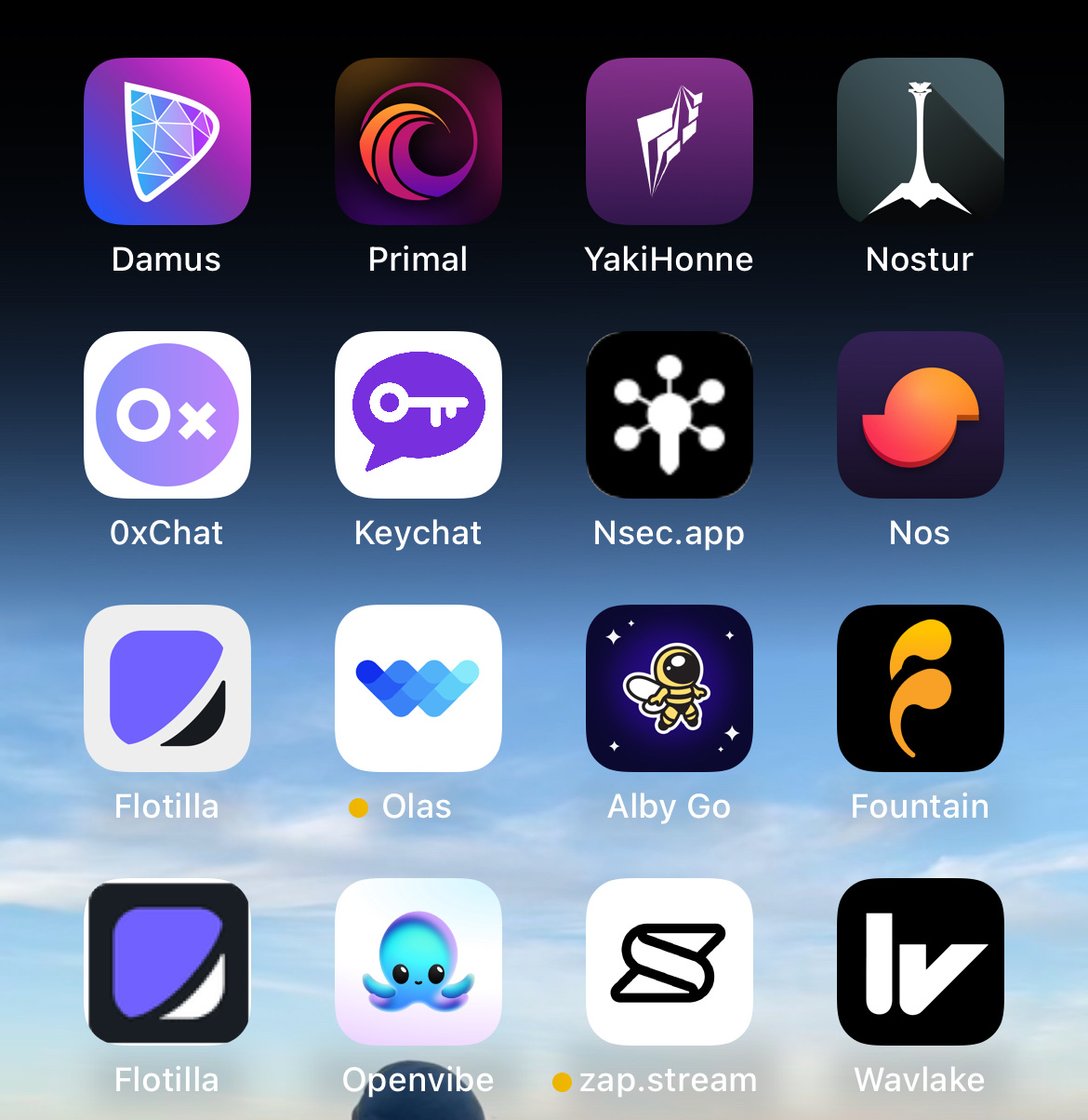This screenshot has height=1120, width=1088.
Task: Open Flotilla with the dark icon
Action: 167,962
